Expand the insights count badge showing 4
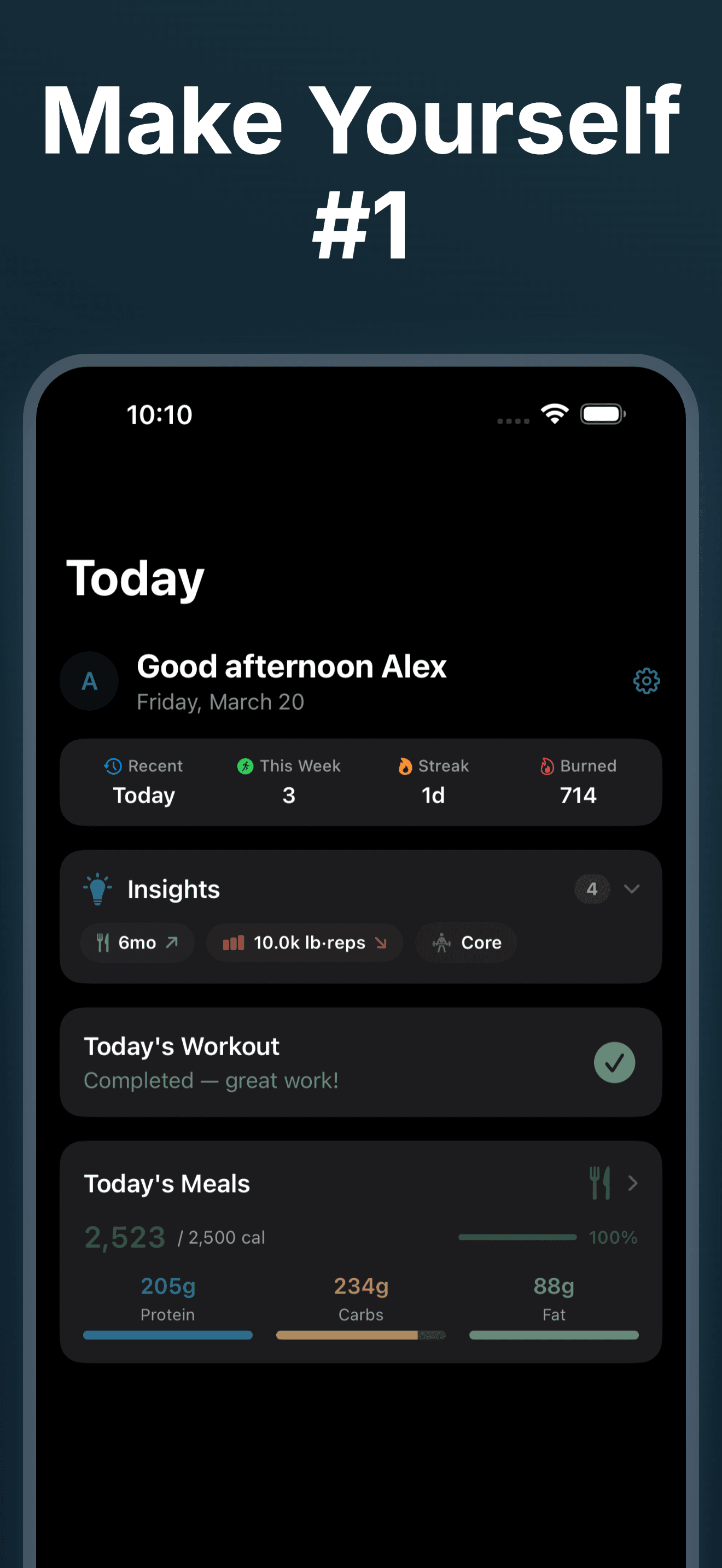Screen dimensions: 722x1568 click(591, 890)
